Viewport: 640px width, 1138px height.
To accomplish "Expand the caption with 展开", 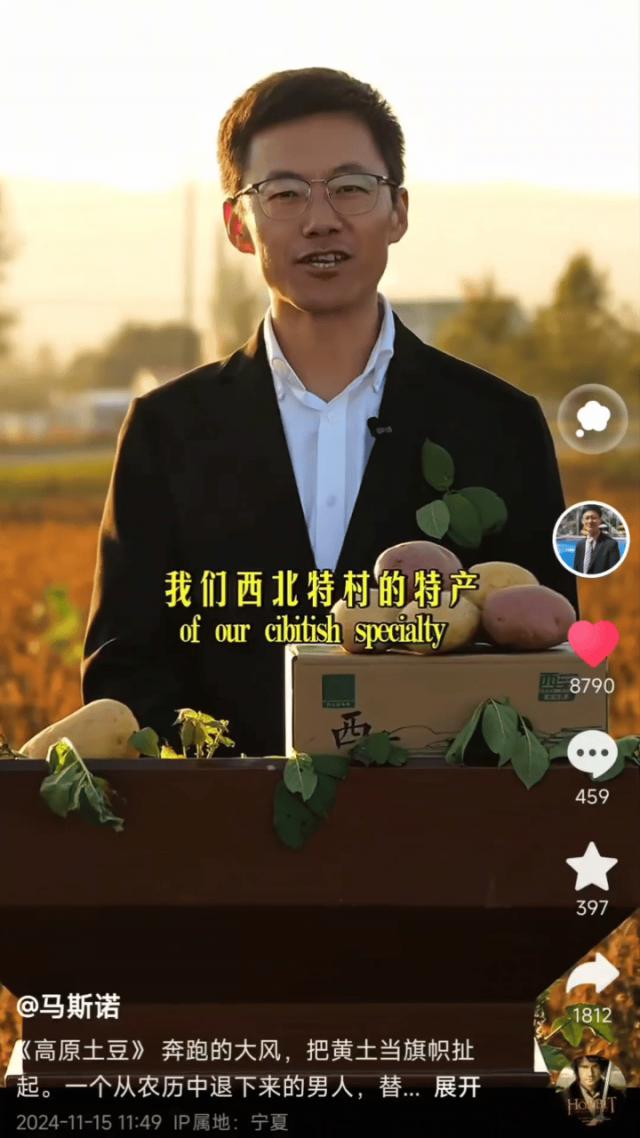I will coord(459,1086).
